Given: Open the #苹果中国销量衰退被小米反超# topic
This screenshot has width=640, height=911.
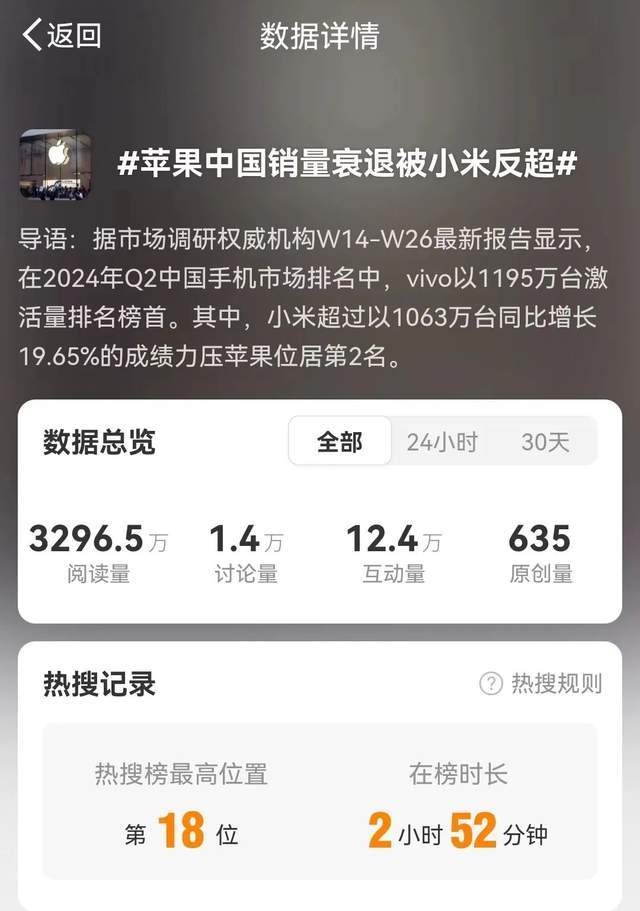Looking at the screenshot, I should click(347, 164).
